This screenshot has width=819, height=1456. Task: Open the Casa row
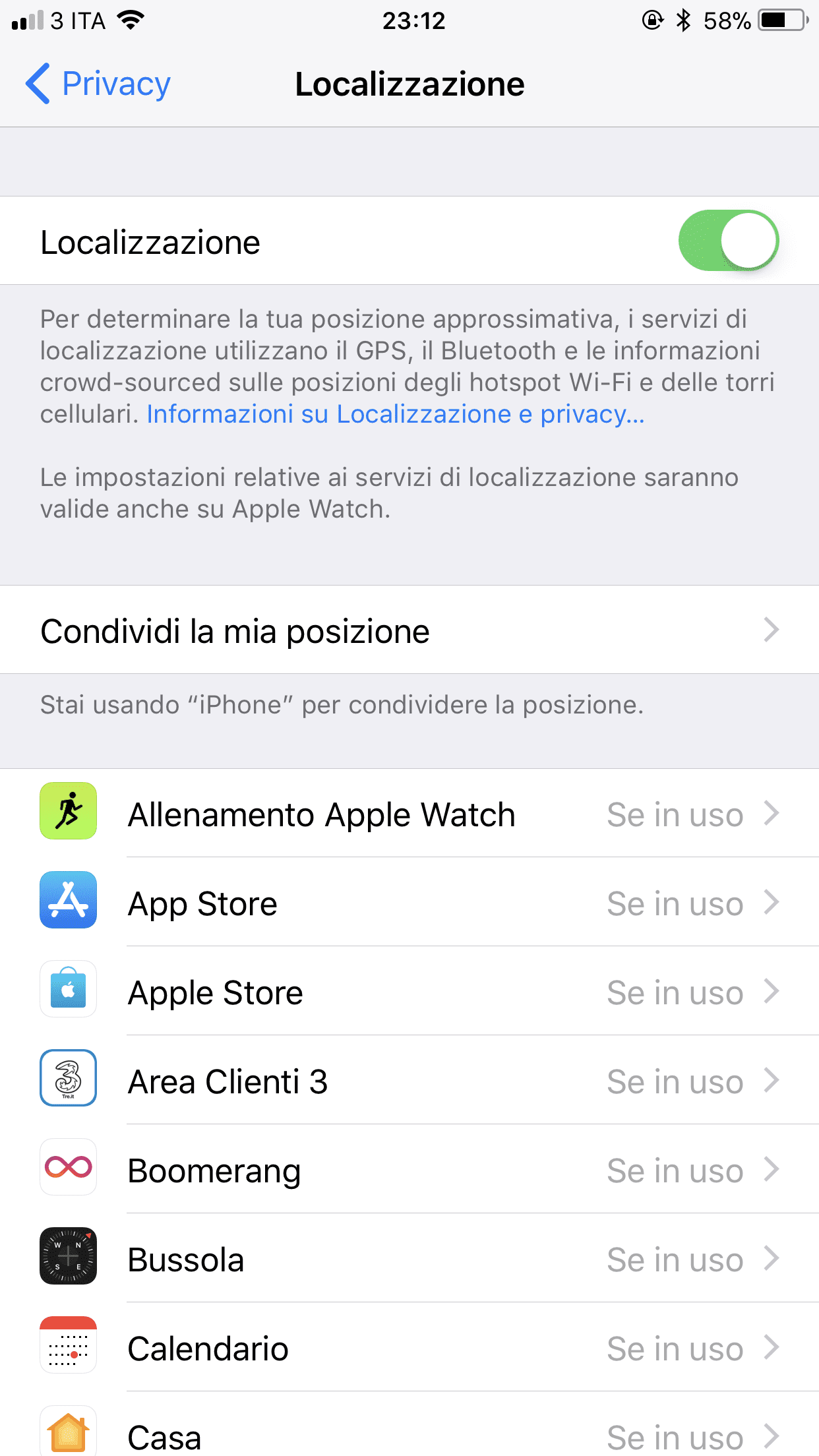409,1424
